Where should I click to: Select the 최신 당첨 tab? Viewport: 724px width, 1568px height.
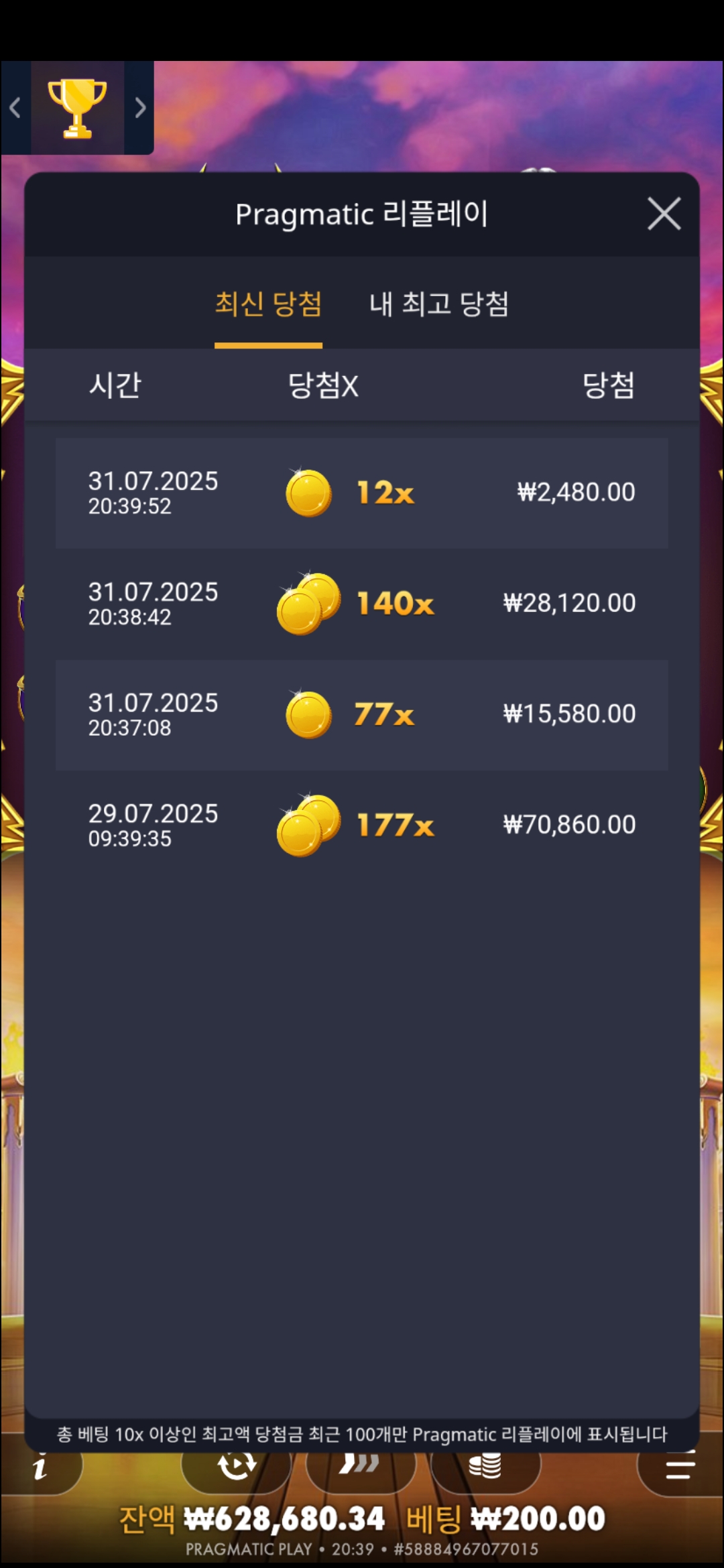pyautogui.click(x=268, y=304)
